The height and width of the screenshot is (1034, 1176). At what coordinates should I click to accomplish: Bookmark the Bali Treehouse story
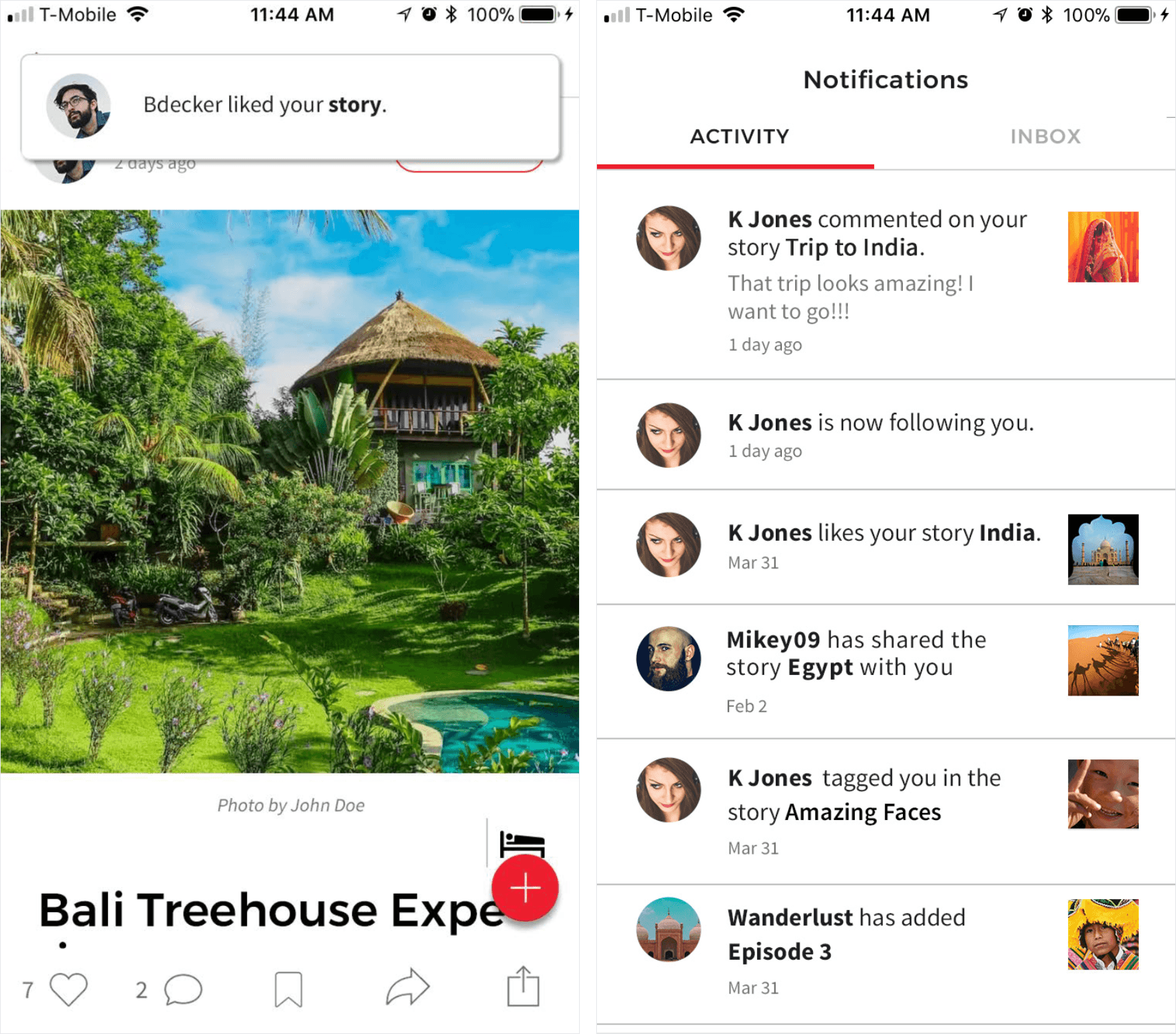pyautogui.click(x=288, y=989)
